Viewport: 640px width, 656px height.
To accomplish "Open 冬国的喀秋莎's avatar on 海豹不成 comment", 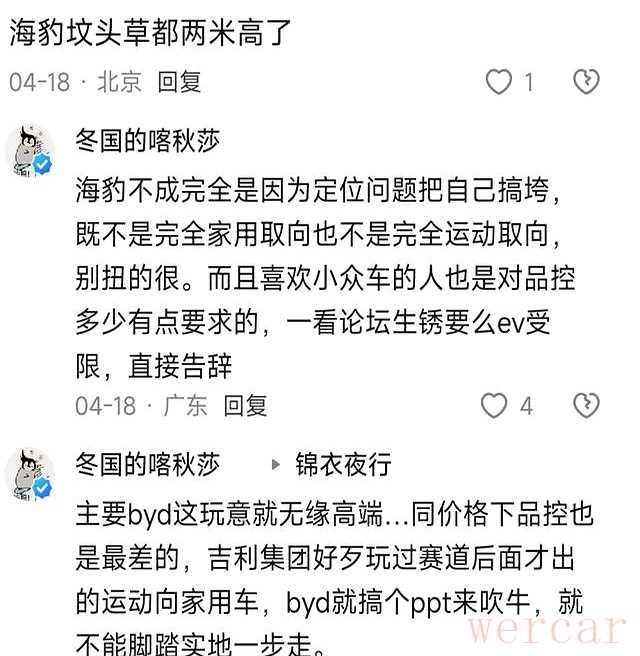I will [31, 151].
